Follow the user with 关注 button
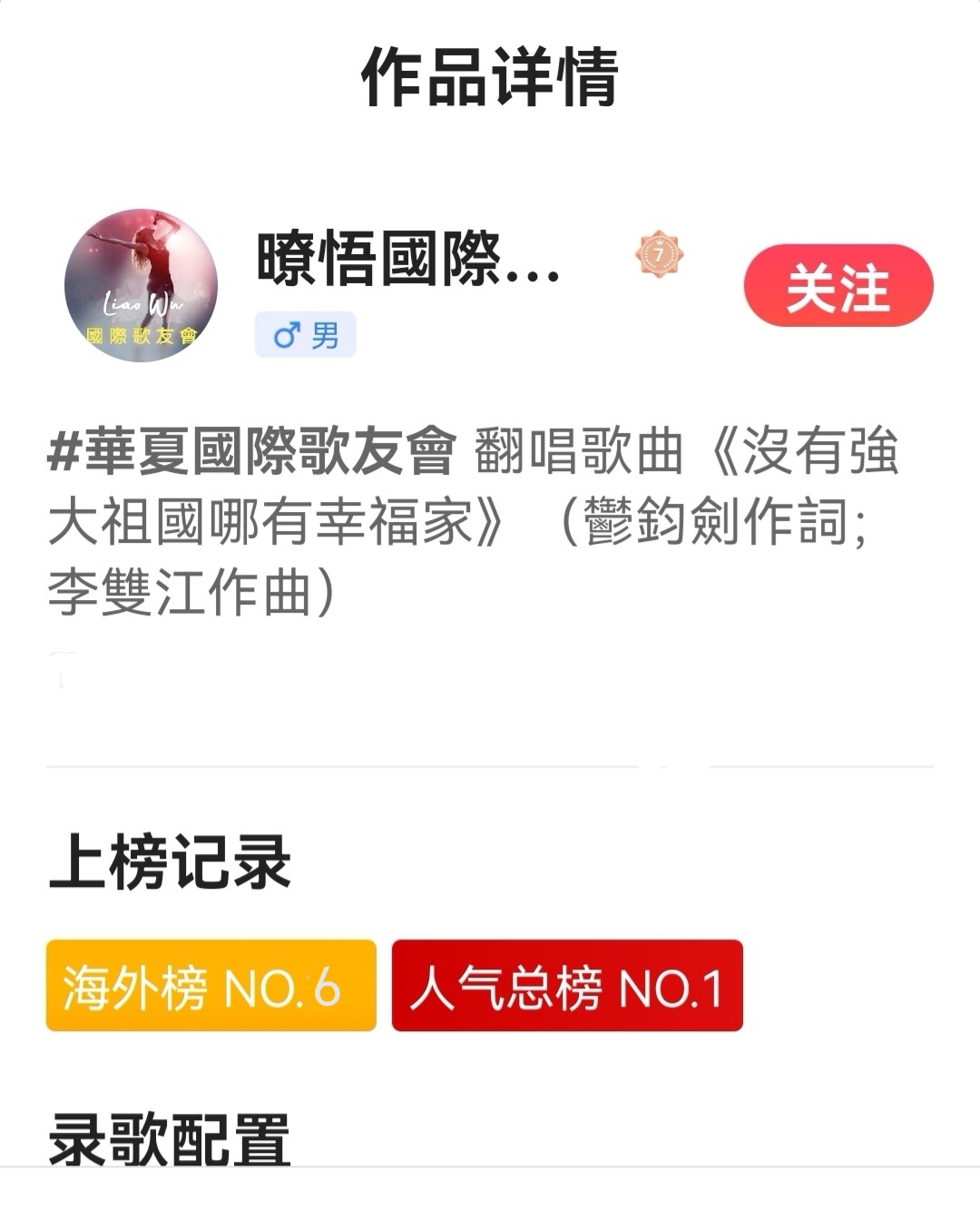 (x=838, y=286)
